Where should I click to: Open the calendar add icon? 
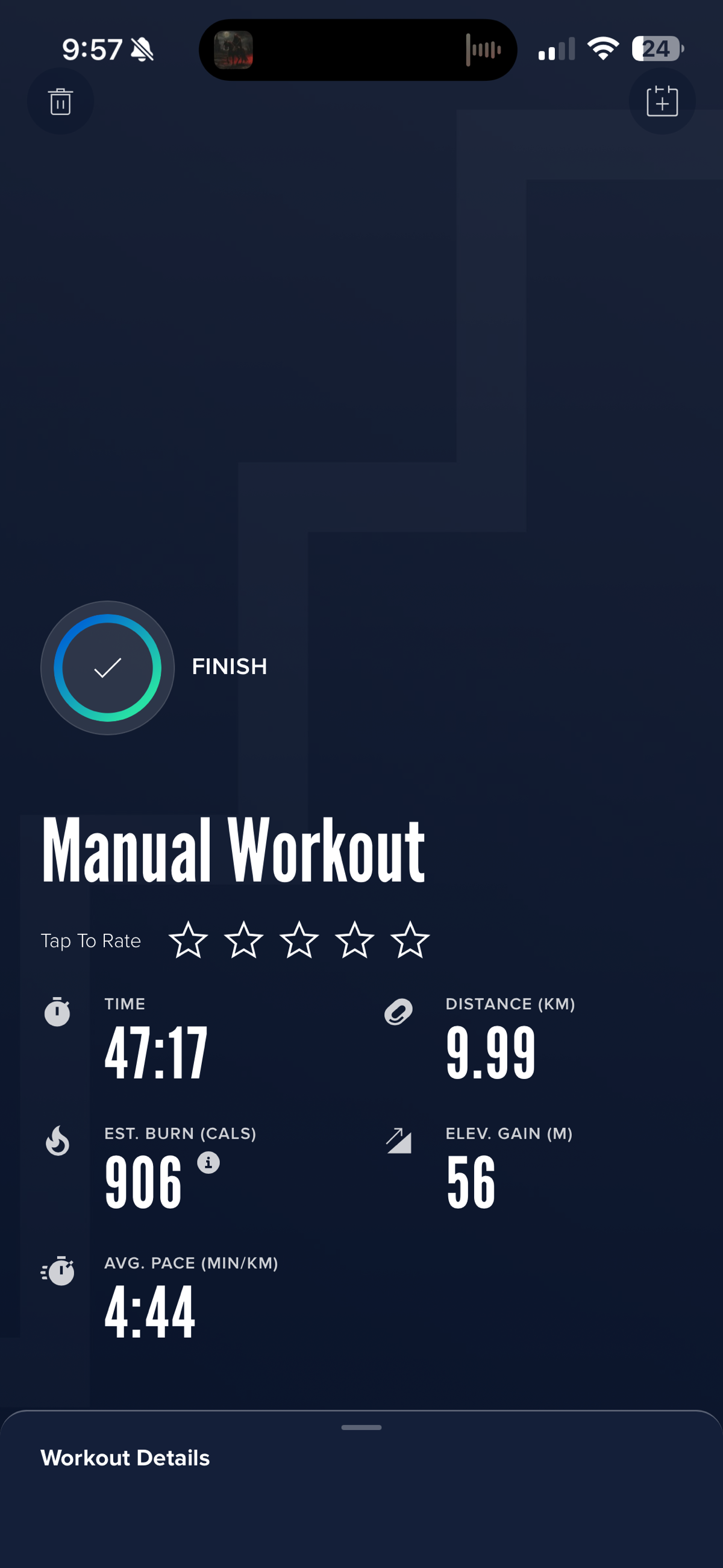662,101
